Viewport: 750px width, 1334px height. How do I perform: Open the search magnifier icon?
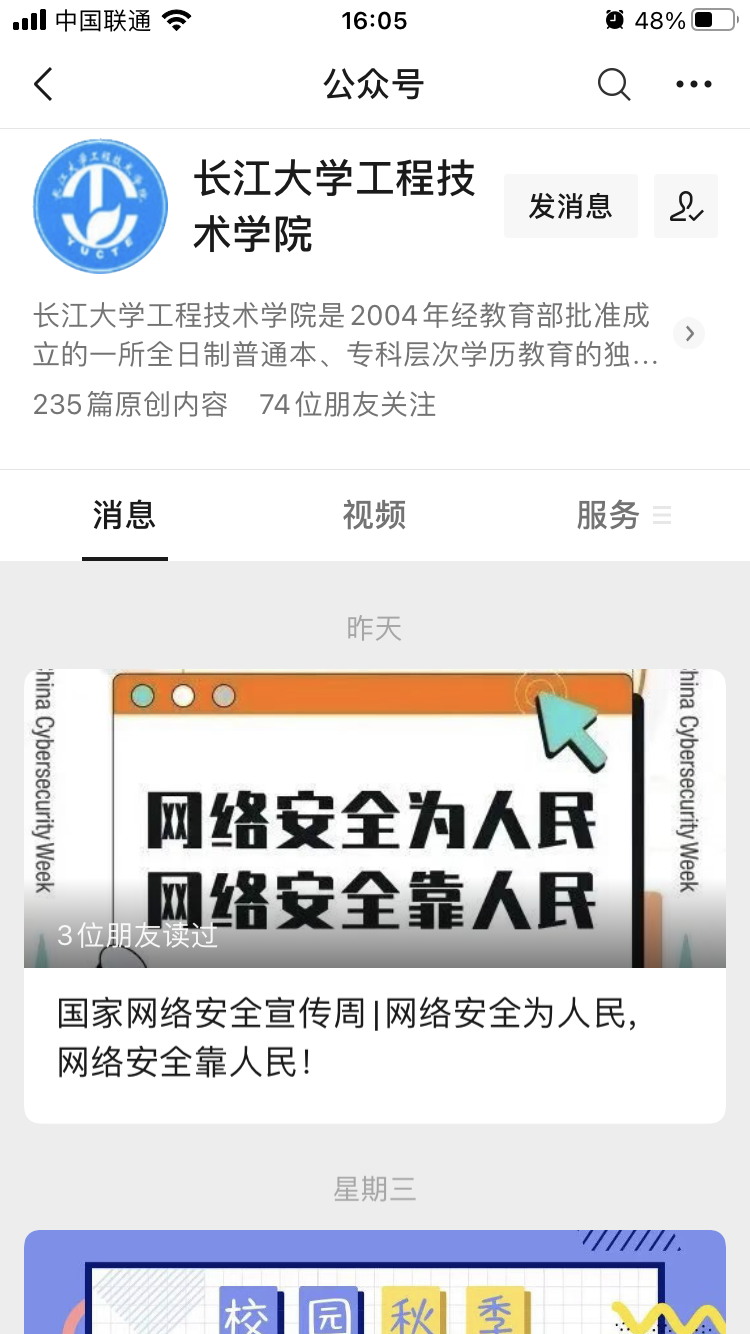[x=614, y=84]
